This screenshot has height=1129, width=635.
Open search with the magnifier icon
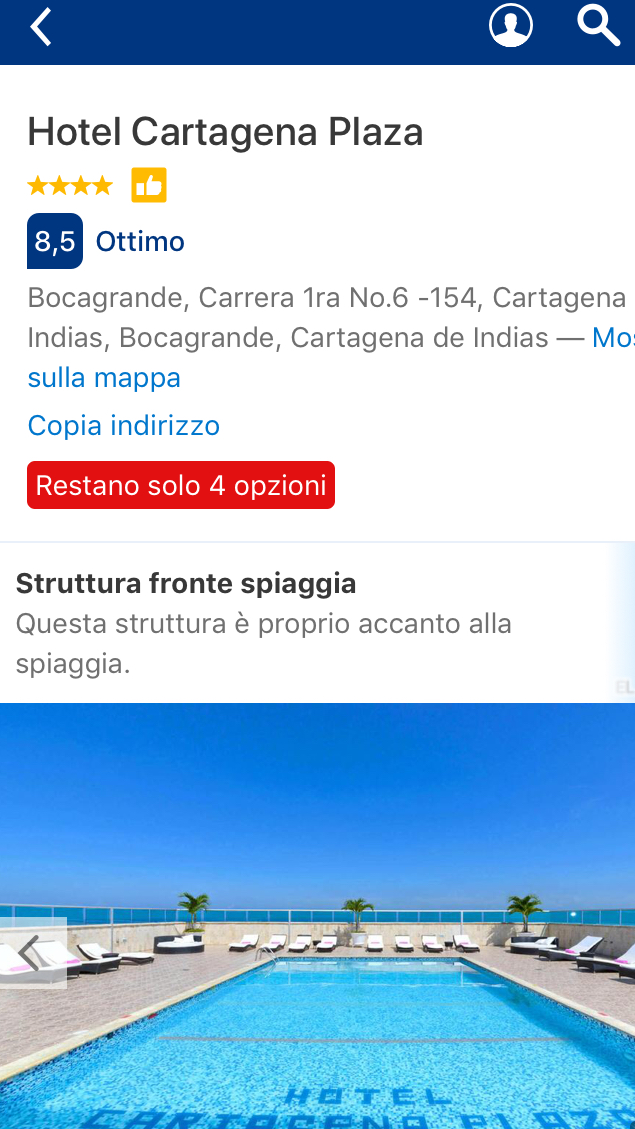click(x=598, y=26)
